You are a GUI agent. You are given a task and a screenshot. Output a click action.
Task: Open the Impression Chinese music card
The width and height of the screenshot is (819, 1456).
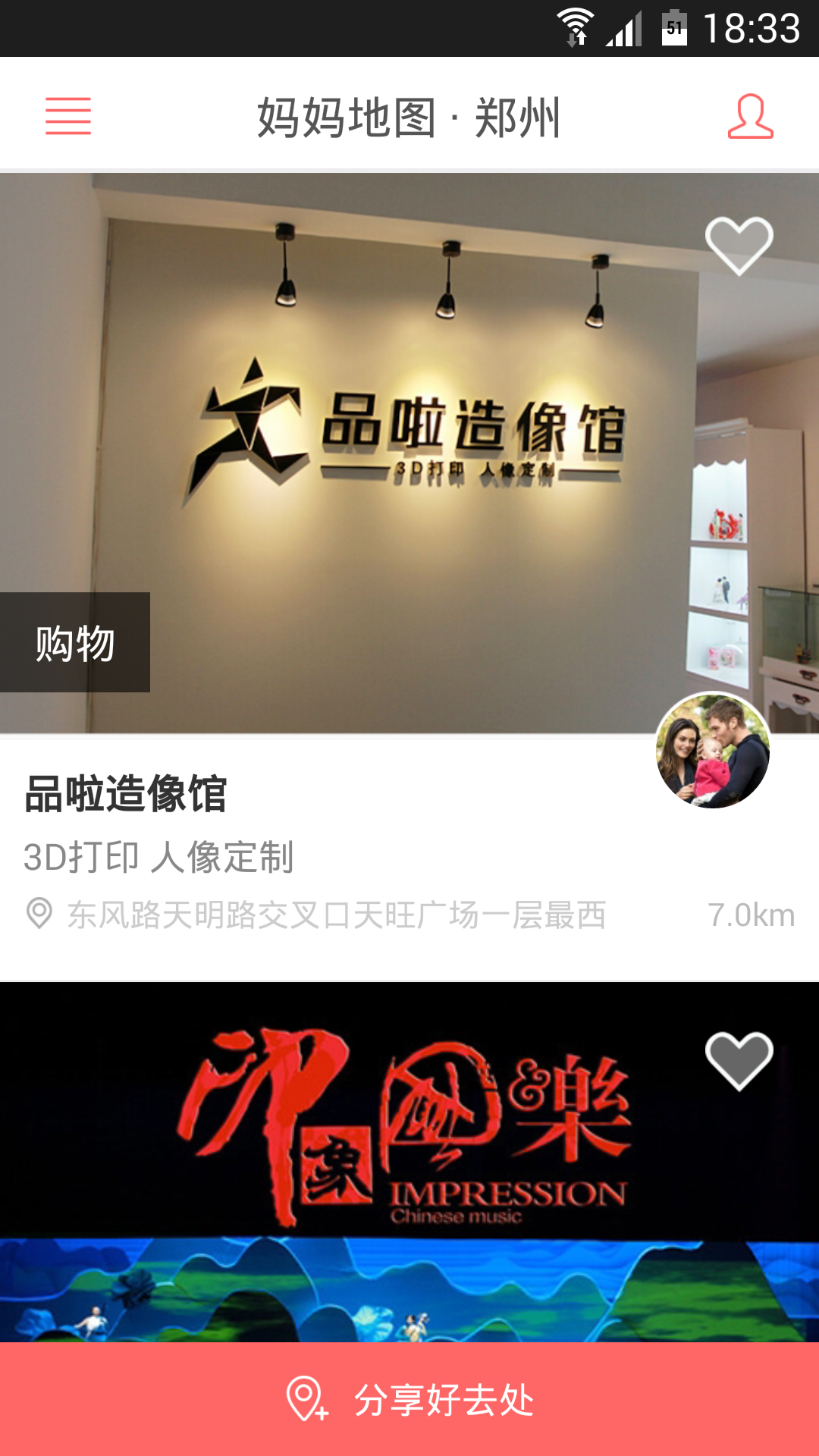409,1162
